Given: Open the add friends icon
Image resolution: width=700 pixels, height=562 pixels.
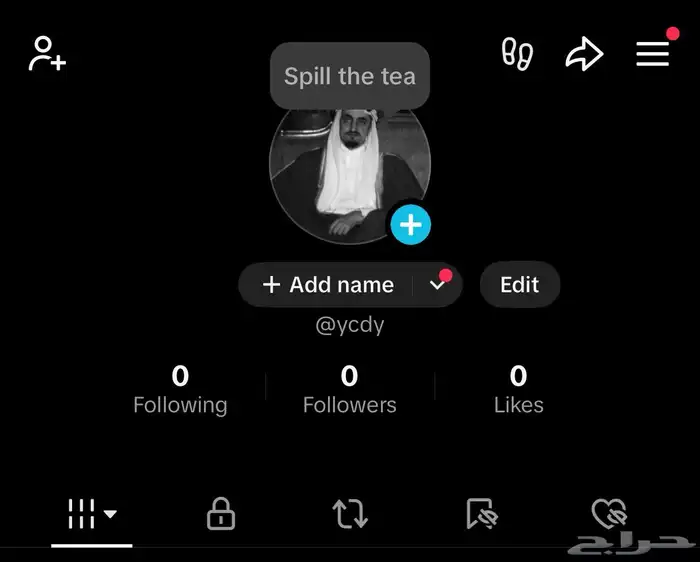Looking at the screenshot, I should coord(47,54).
